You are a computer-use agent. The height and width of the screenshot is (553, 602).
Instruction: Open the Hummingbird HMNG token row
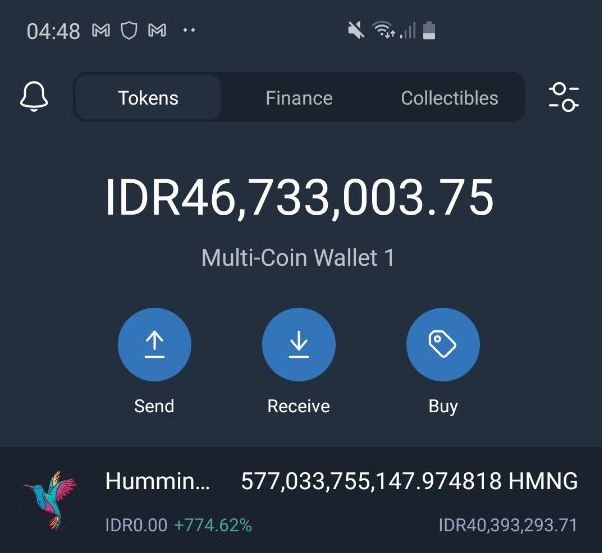pyautogui.click(x=300, y=500)
